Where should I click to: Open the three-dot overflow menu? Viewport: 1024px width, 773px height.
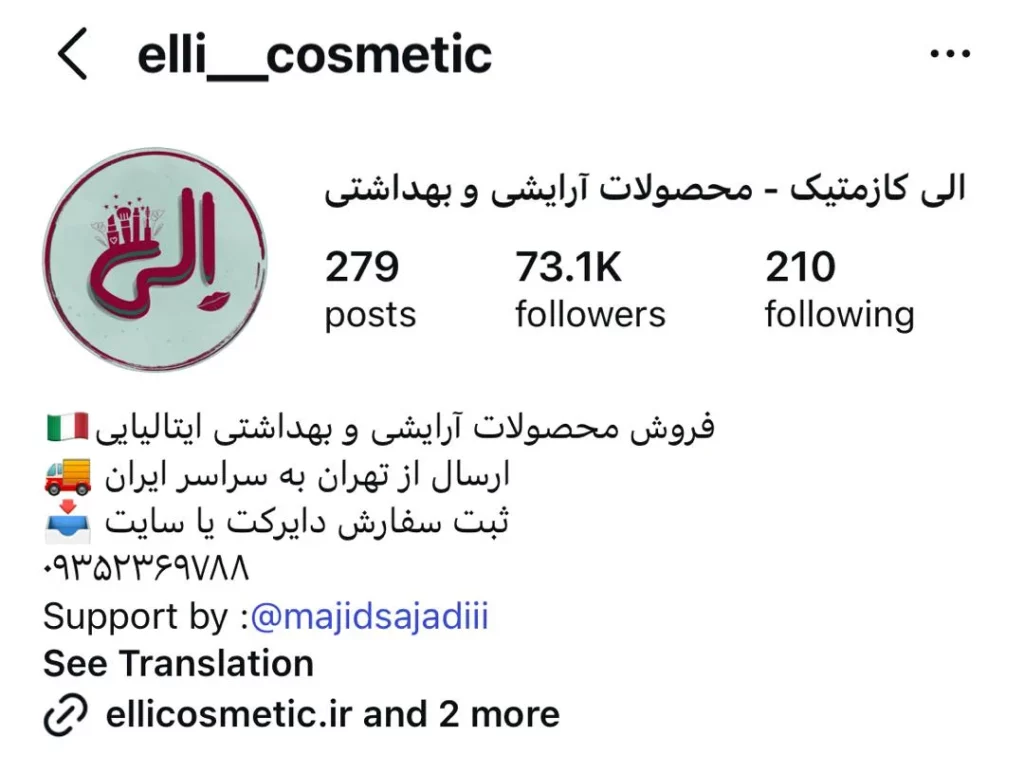(949, 55)
